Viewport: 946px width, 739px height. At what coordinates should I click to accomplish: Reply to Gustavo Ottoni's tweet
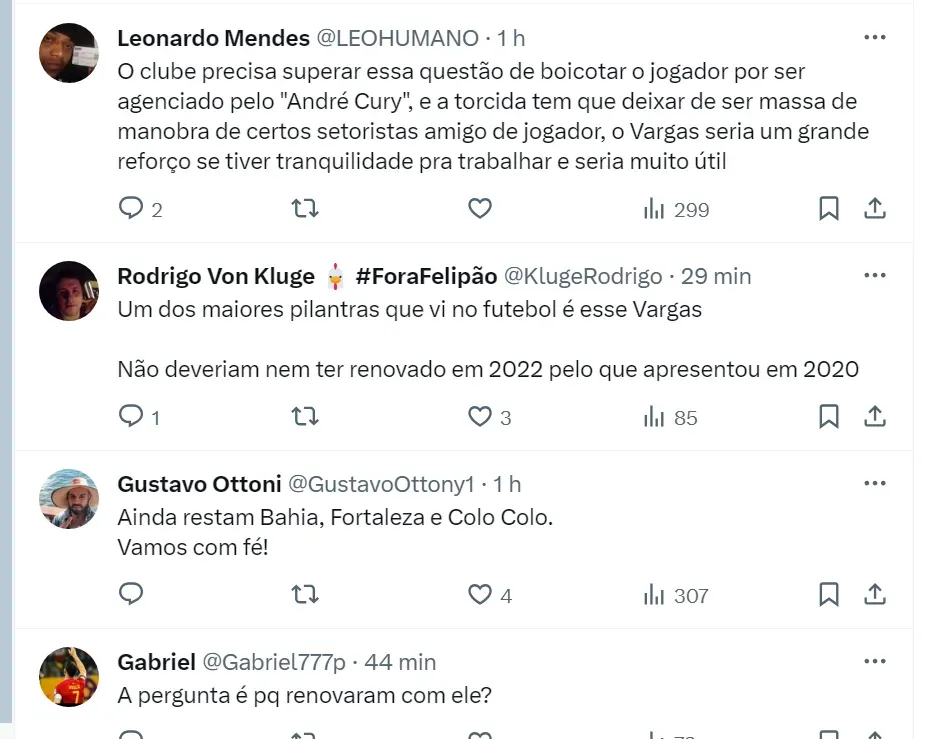[x=132, y=594]
